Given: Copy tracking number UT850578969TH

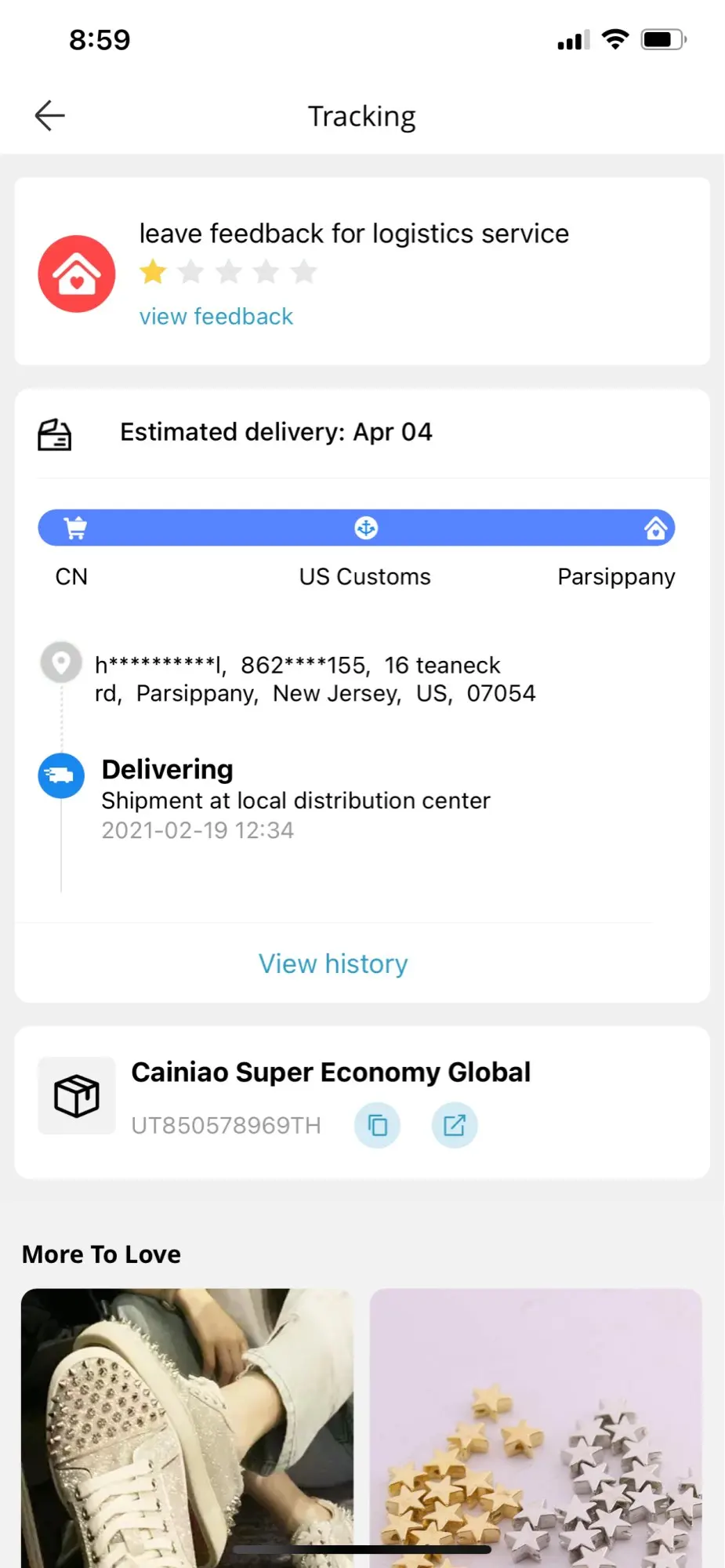Looking at the screenshot, I should click(x=378, y=1126).
